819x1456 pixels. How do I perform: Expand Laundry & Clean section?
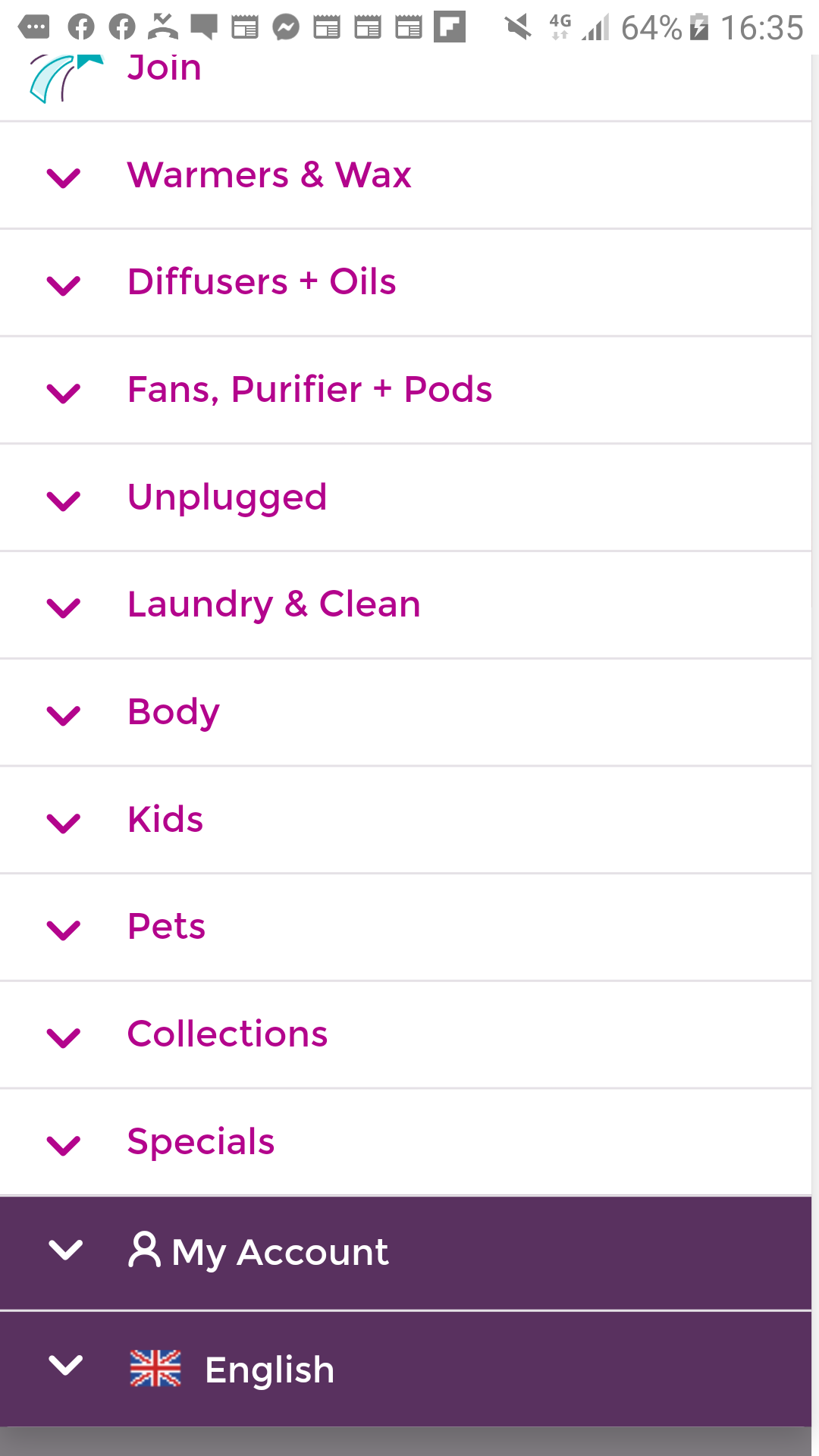[406, 605]
